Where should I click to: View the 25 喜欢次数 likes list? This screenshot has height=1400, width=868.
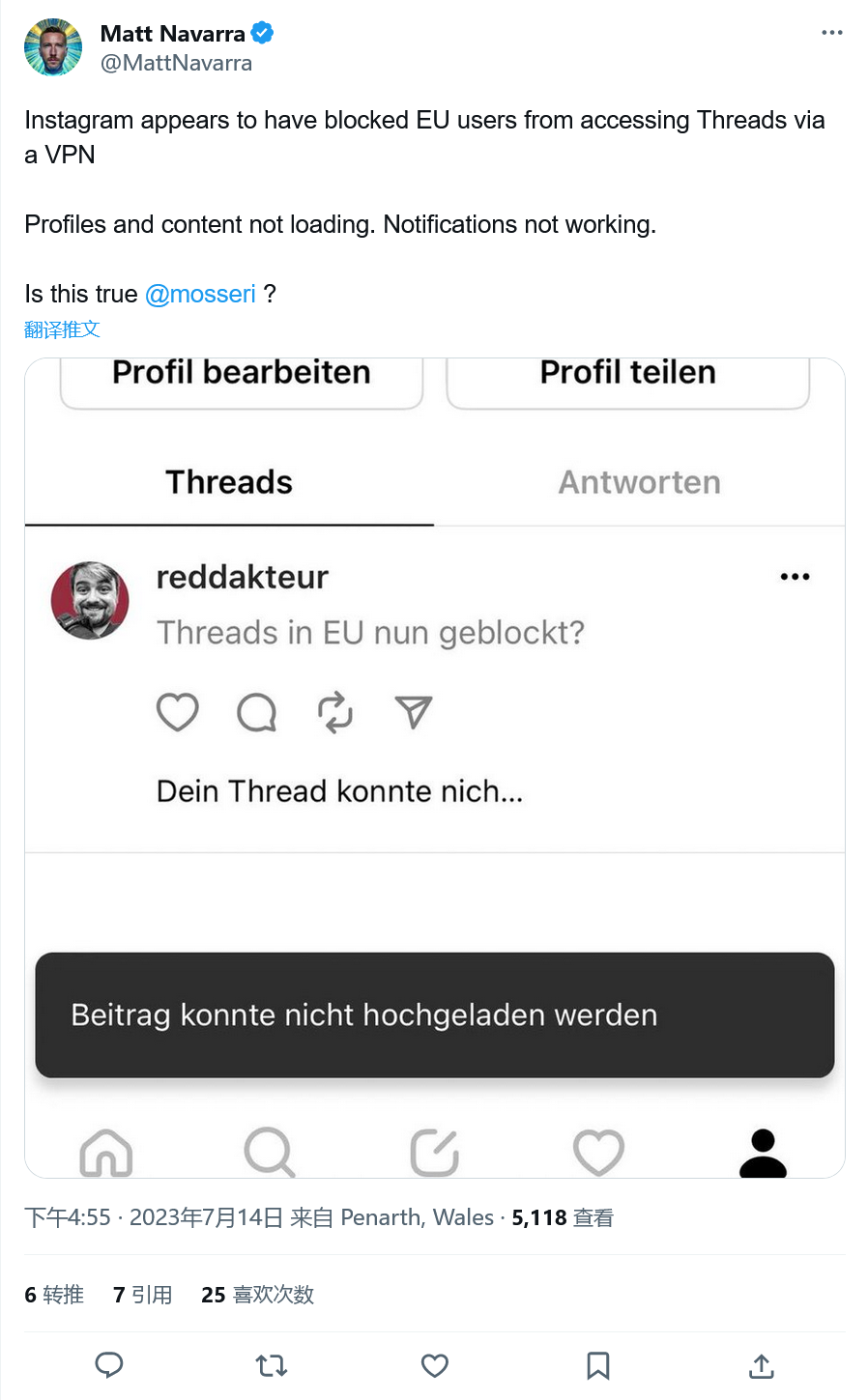(x=257, y=1295)
